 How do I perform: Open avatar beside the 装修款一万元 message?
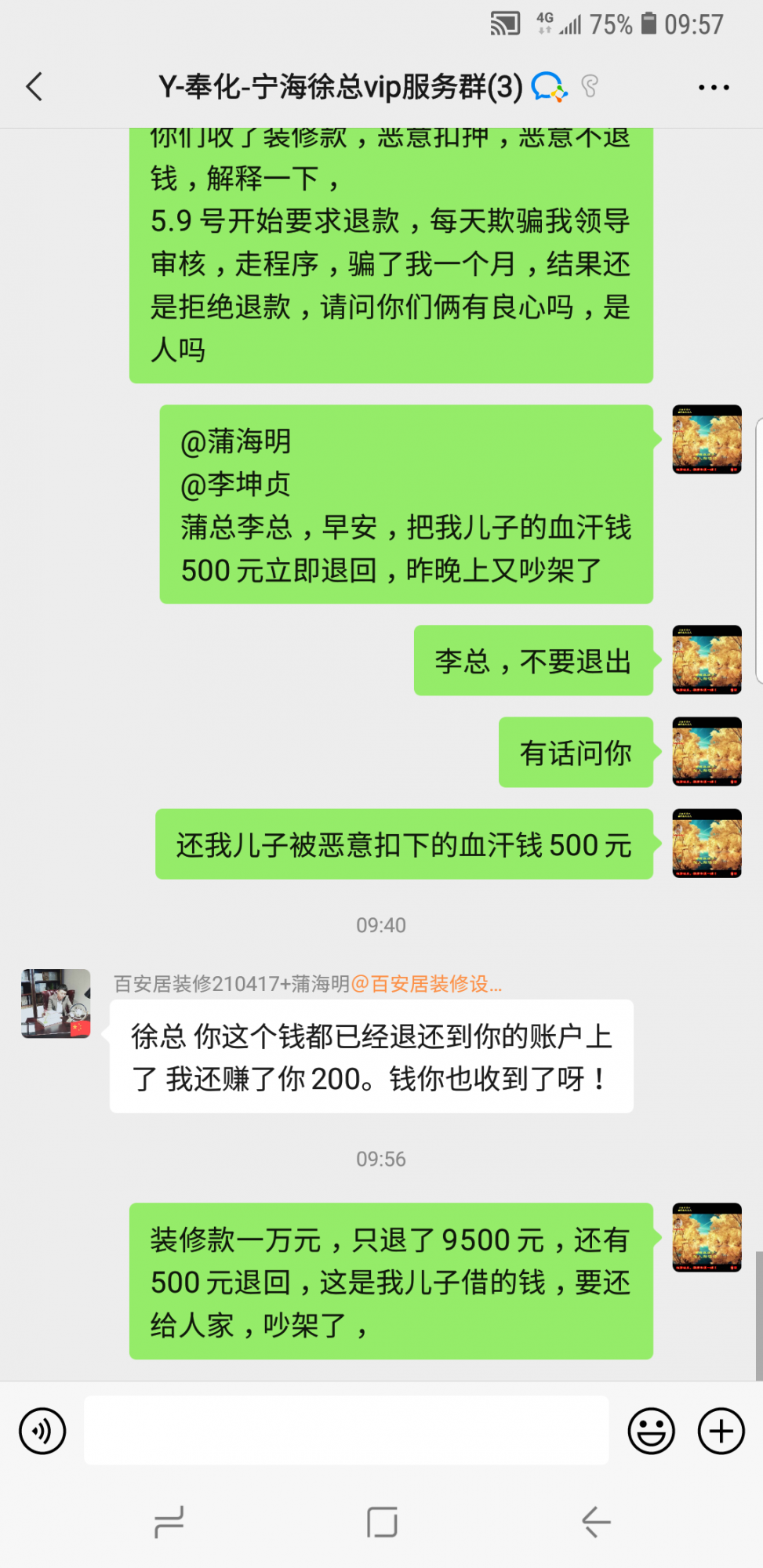[707, 1237]
